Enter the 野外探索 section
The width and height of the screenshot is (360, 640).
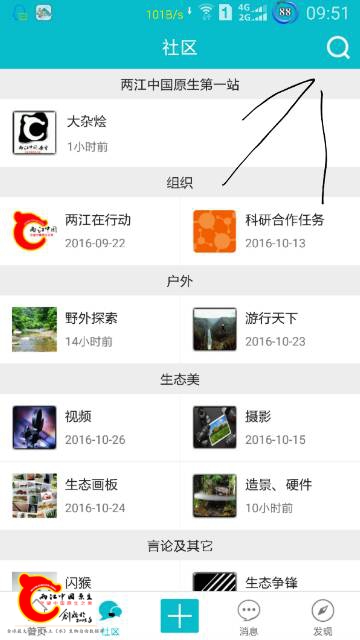click(x=90, y=329)
